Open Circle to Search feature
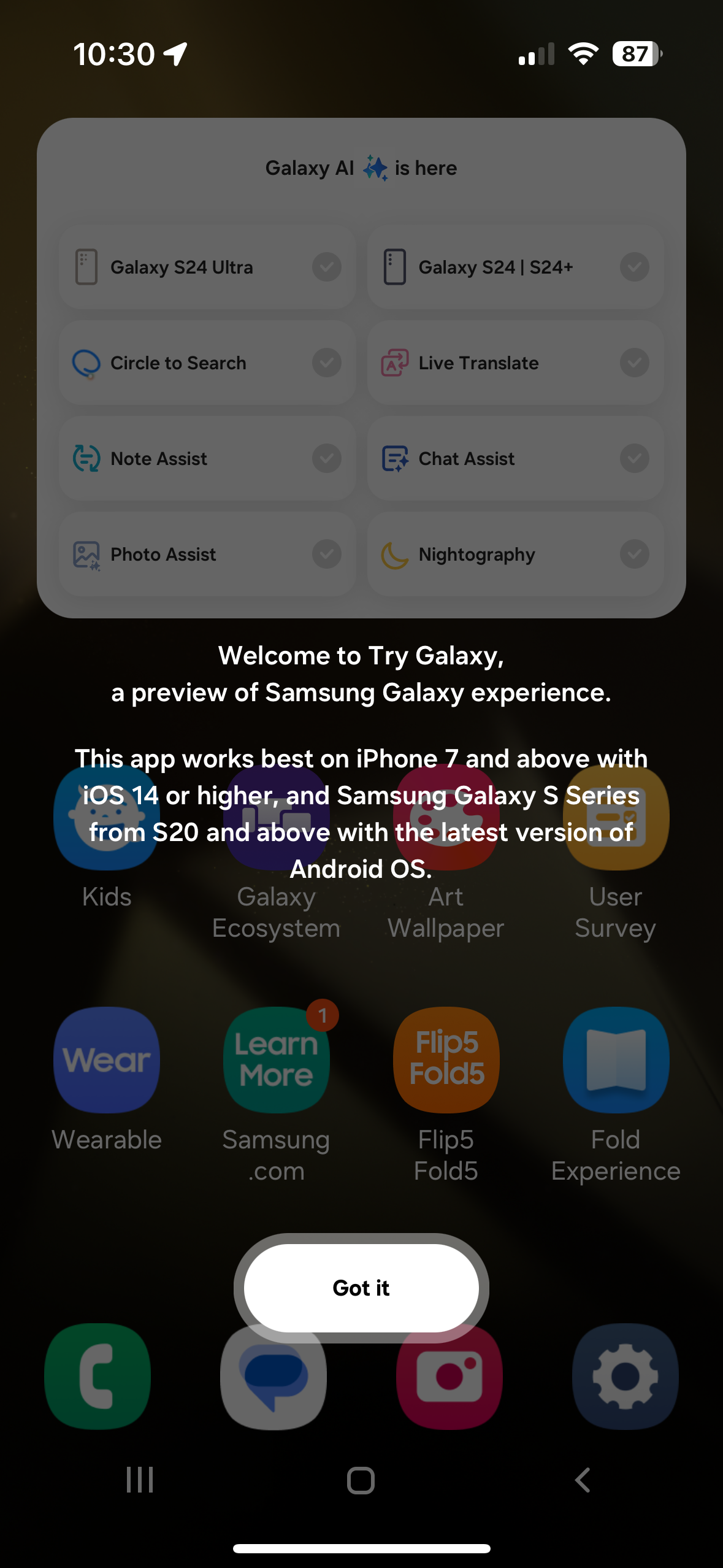The image size is (723, 1568). [207, 363]
